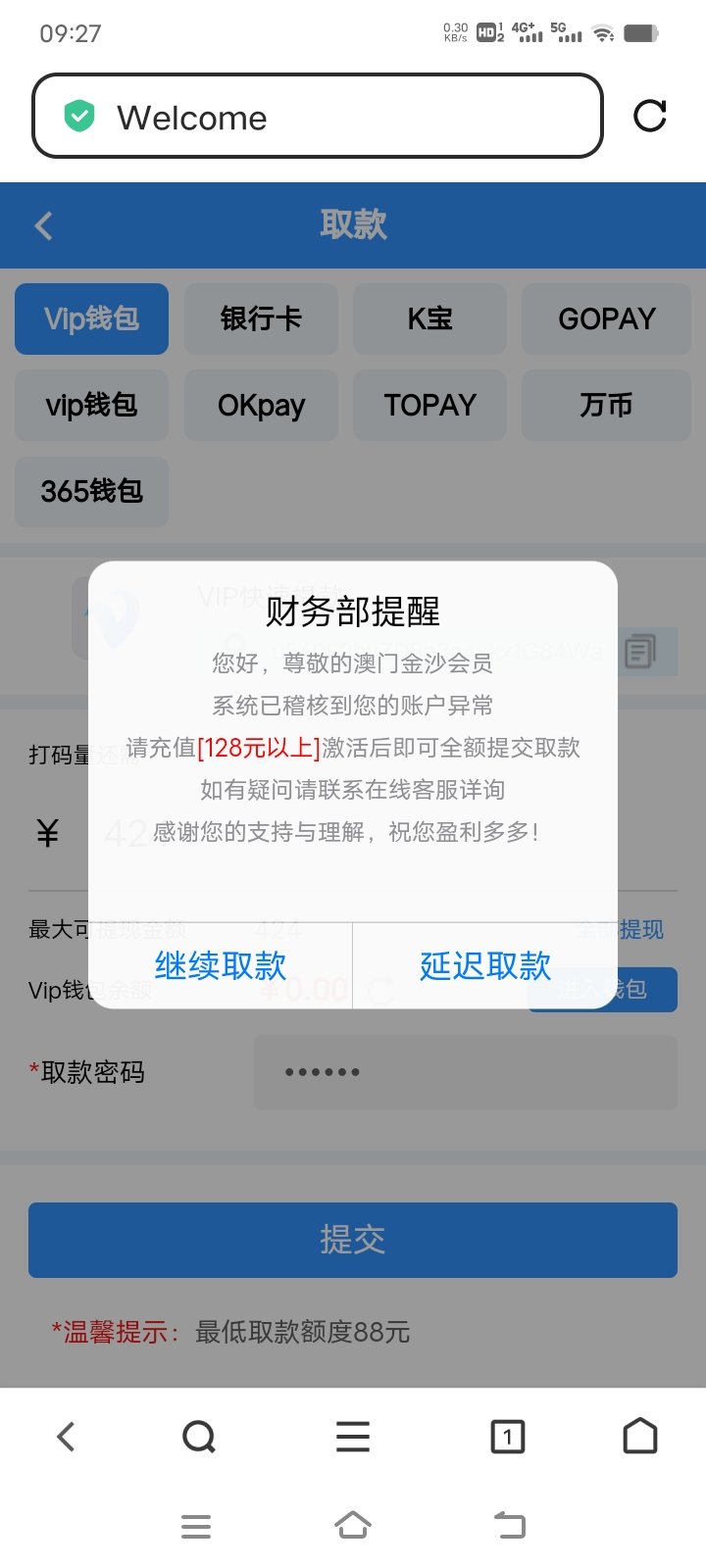This screenshot has height=1568, width=706.
Task: Pick the TOPAY option
Action: click(x=429, y=405)
